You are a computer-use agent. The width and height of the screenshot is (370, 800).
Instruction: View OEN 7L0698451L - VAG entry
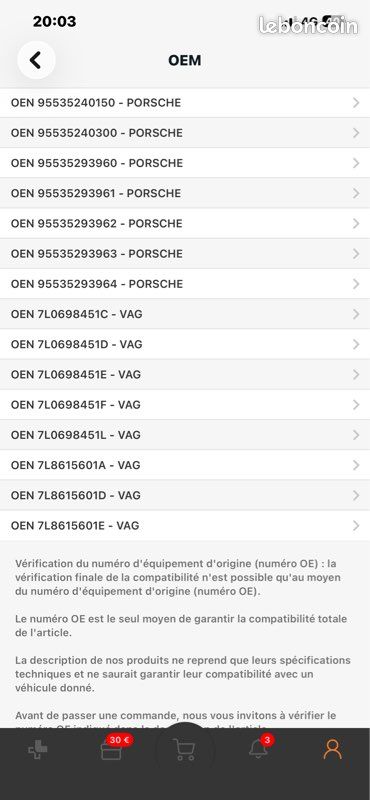(185, 435)
